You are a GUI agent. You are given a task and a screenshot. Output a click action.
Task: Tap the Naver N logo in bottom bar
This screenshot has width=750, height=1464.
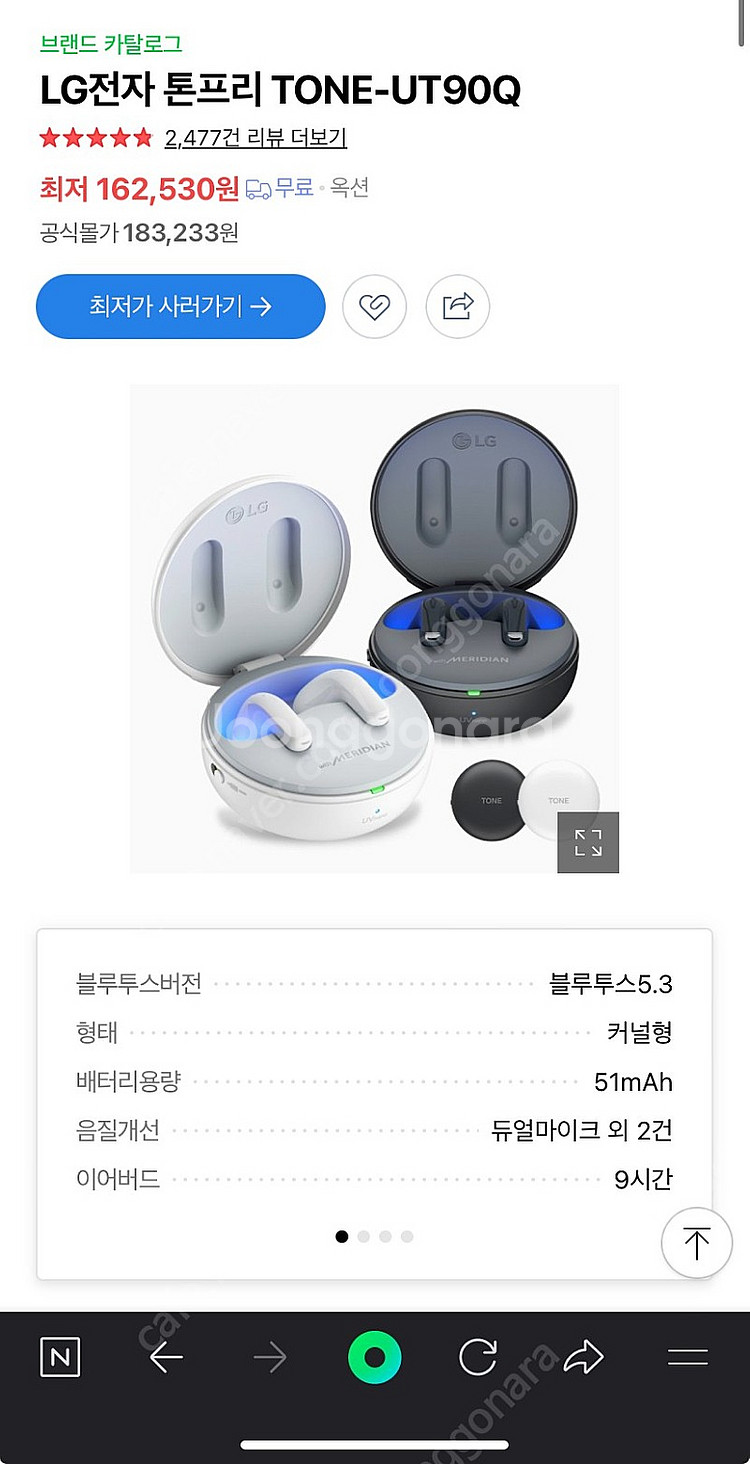tap(60, 1357)
